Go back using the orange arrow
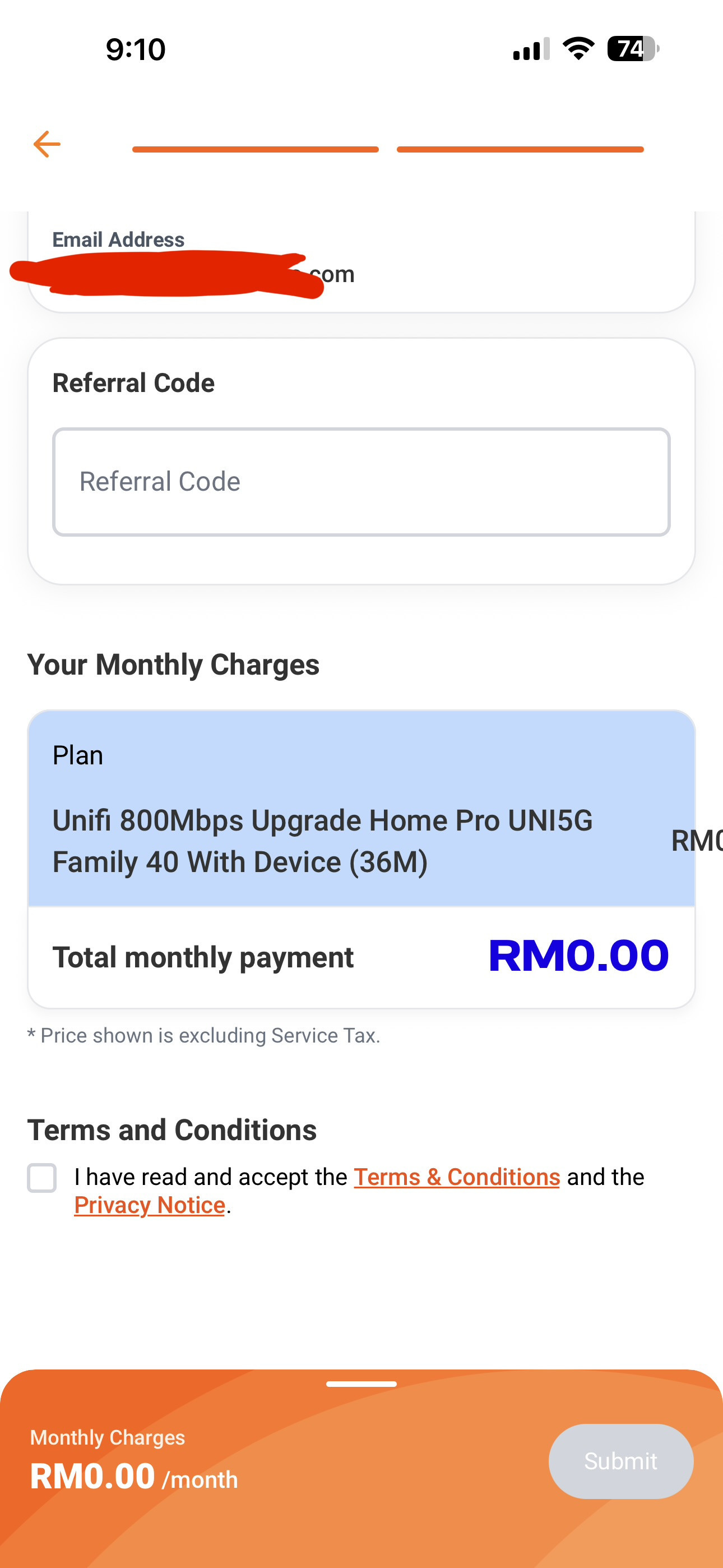The height and width of the screenshot is (1568, 723). point(47,144)
